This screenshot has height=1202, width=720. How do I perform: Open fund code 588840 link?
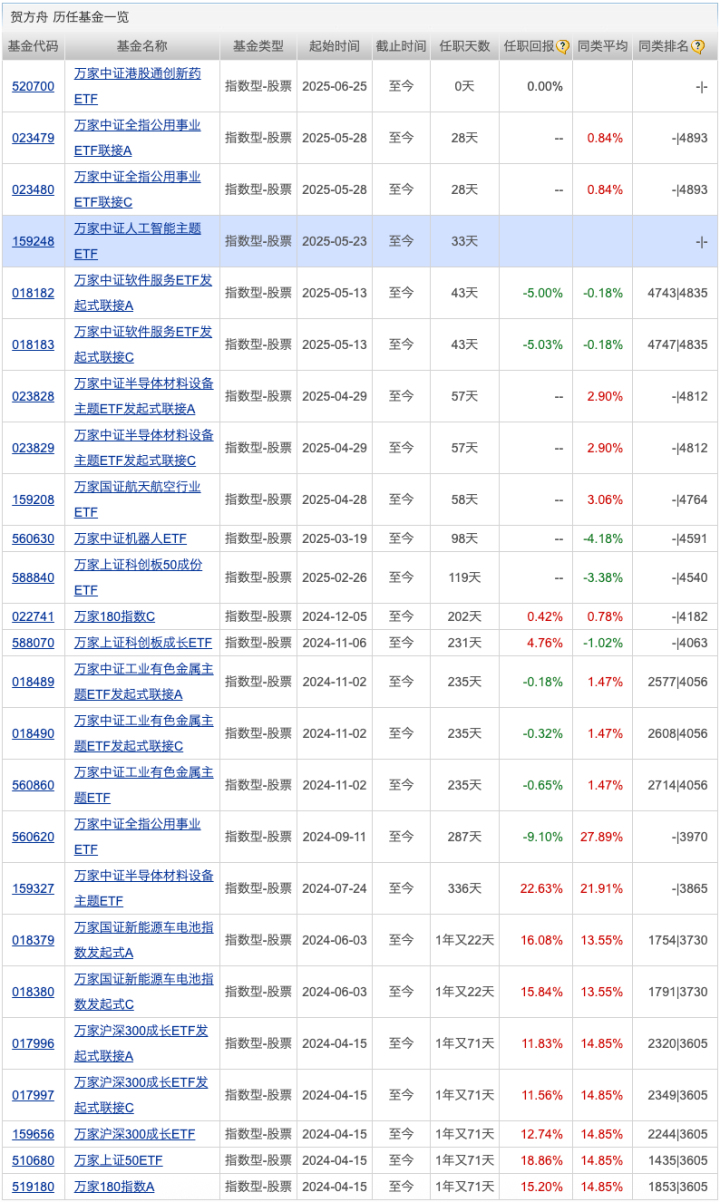point(33,578)
